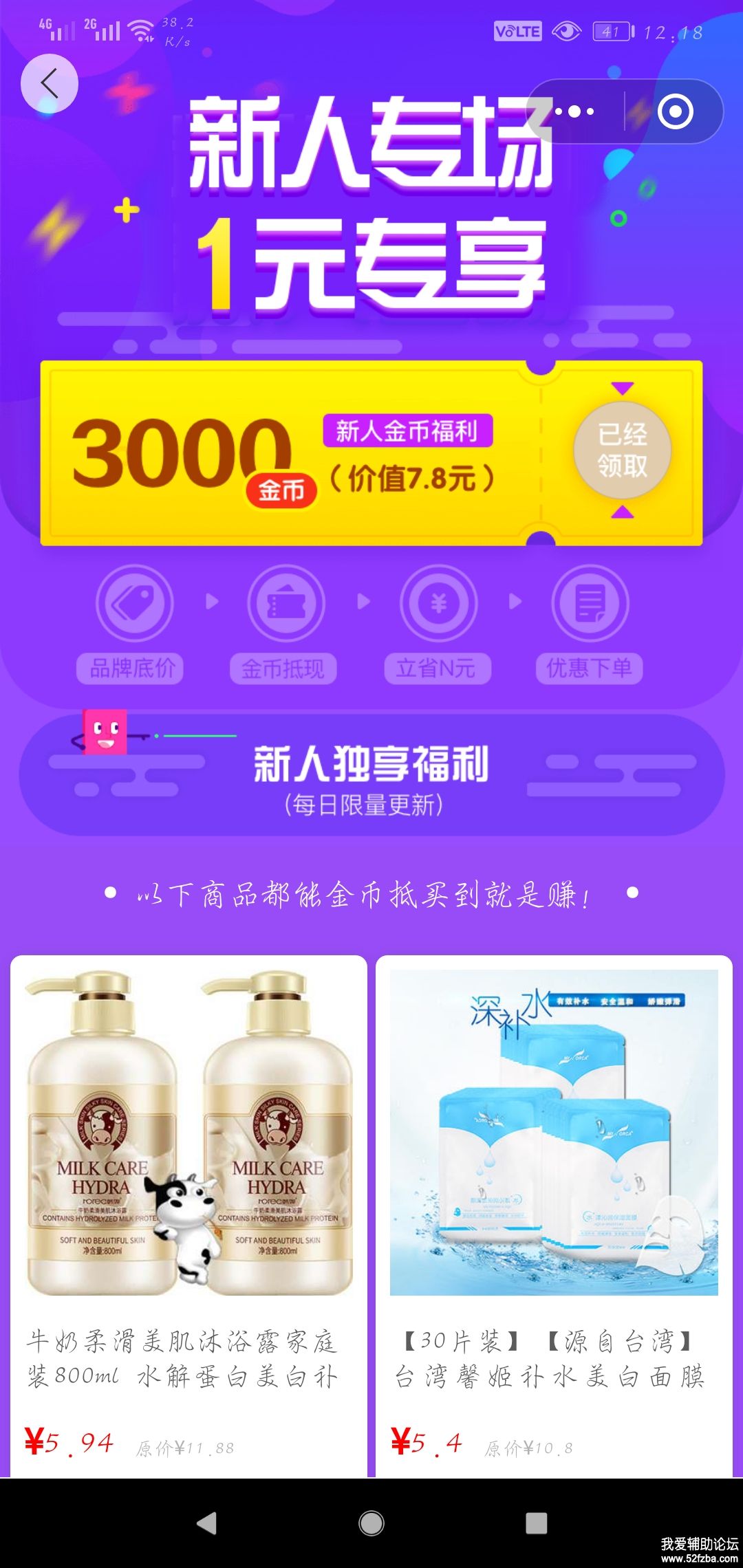Open the mini program more options menu
Viewport: 743px width, 1568px height.
574,111
